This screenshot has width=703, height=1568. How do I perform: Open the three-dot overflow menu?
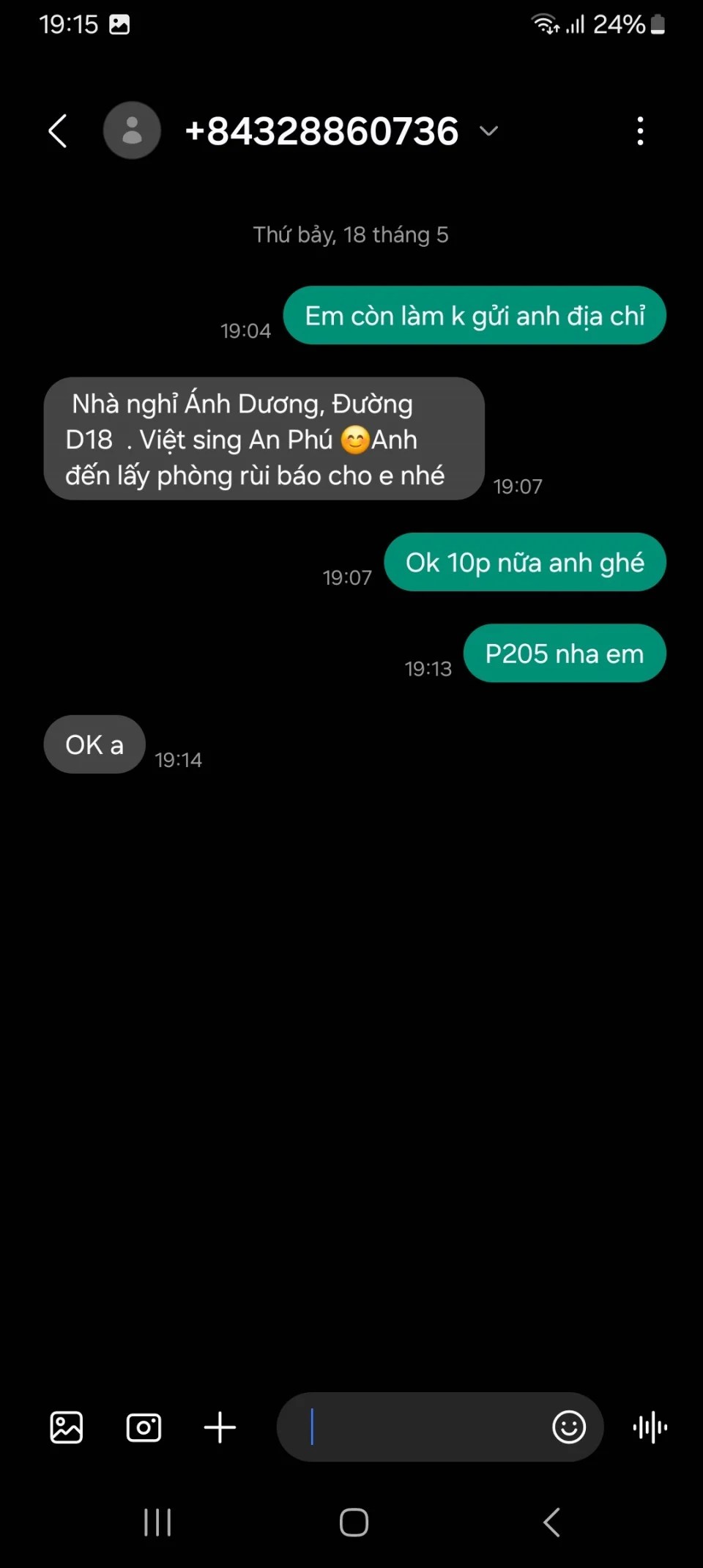click(640, 131)
